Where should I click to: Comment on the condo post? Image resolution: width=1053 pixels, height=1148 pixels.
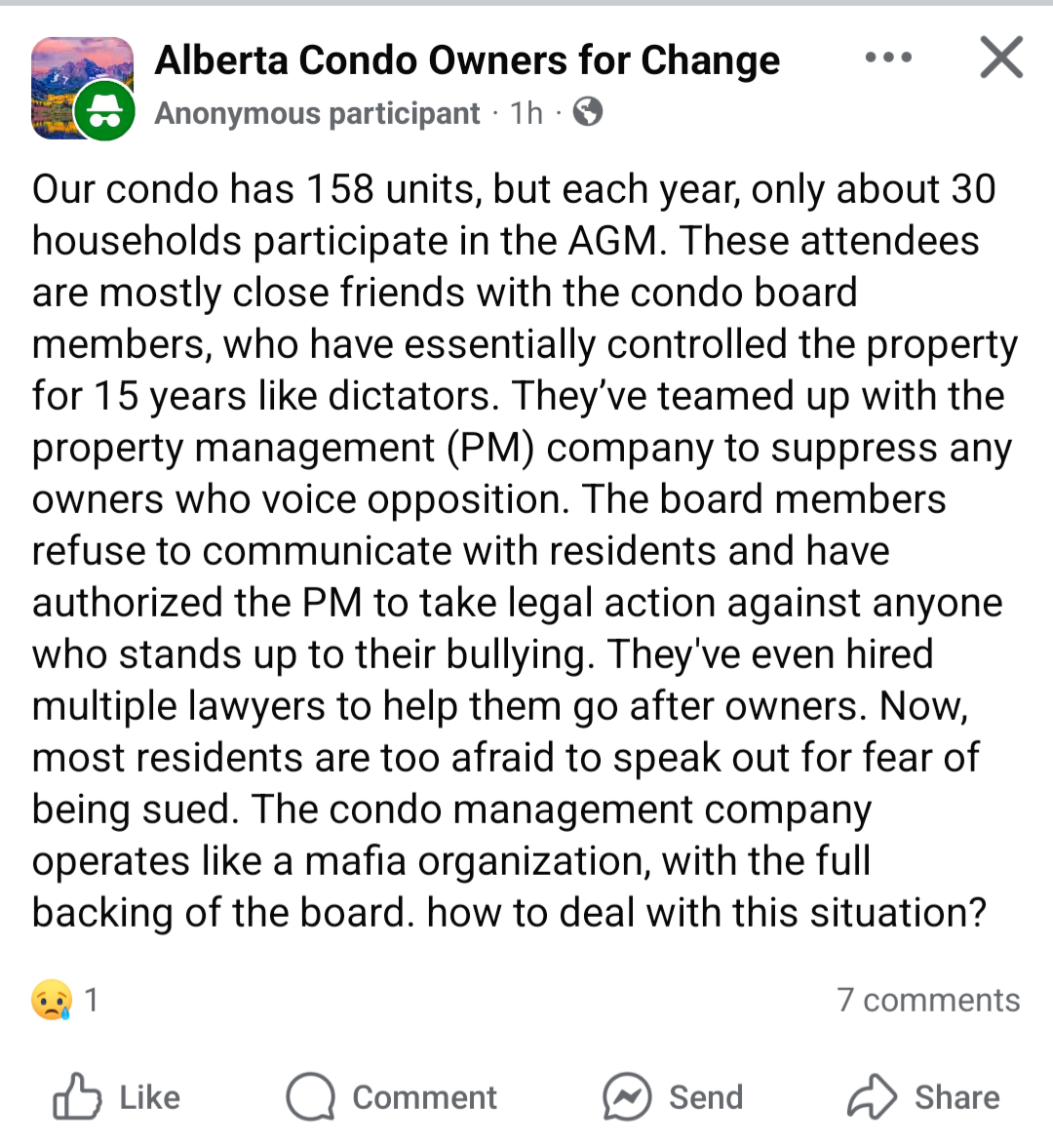pyautogui.click(x=392, y=1097)
